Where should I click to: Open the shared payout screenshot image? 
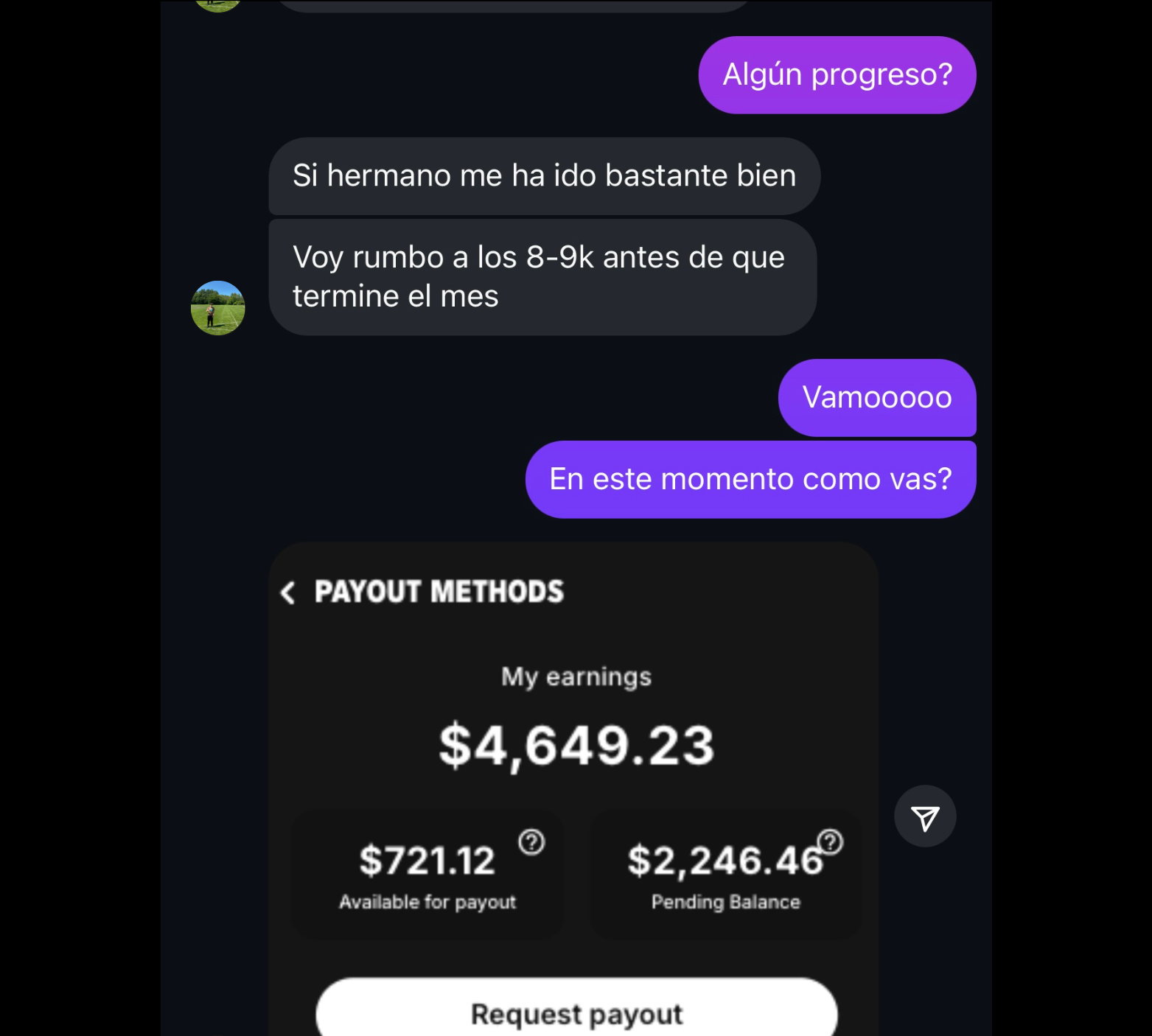573,744
